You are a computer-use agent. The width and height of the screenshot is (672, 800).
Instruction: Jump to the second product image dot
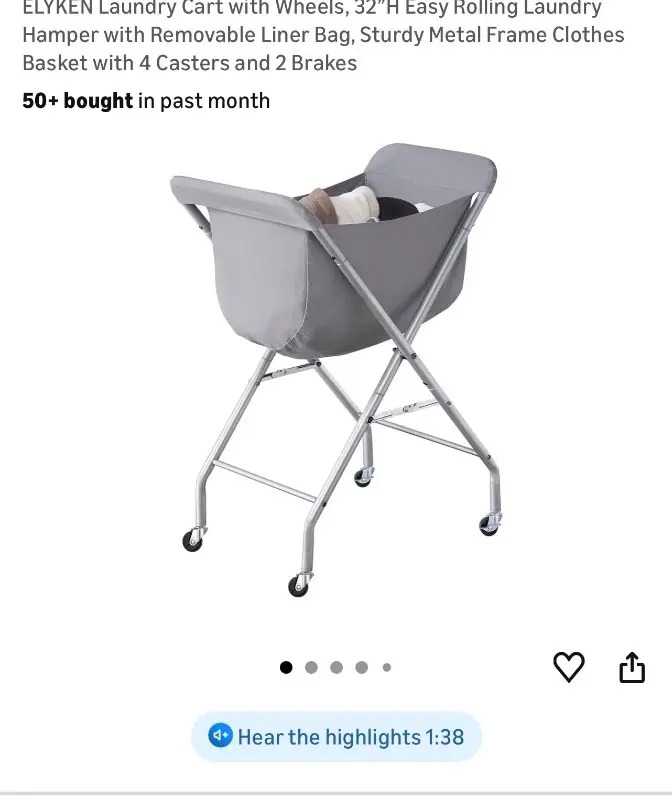point(311,667)
